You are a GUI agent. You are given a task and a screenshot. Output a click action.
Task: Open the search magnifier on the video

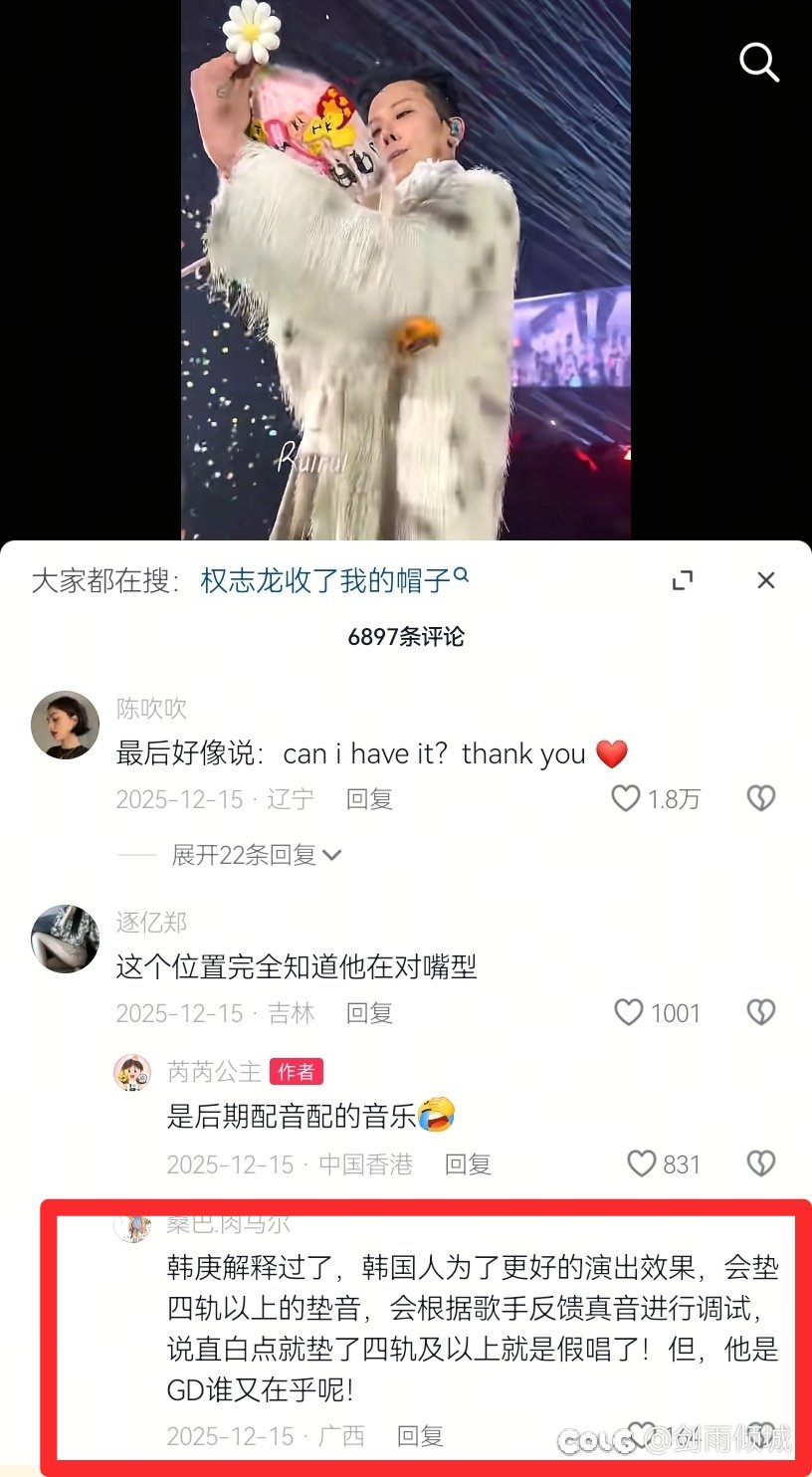coord(759,63)
